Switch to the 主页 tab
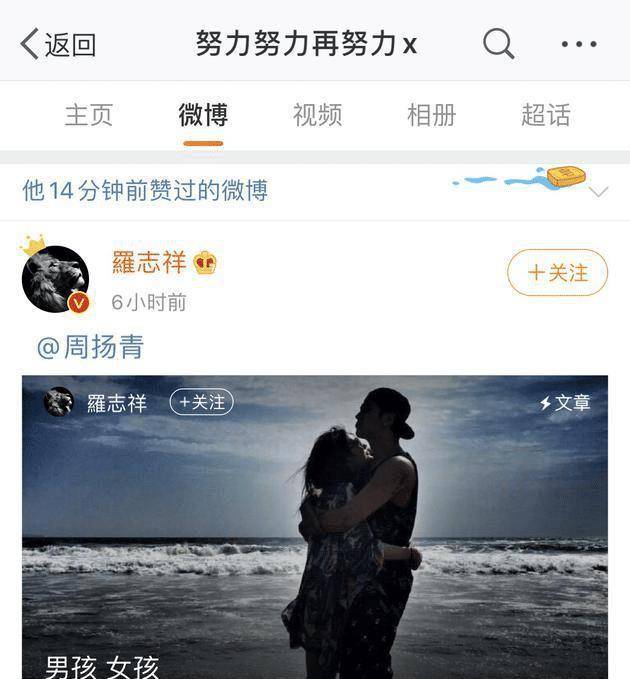Screen dimensions: 630x679 coord(89,115)
